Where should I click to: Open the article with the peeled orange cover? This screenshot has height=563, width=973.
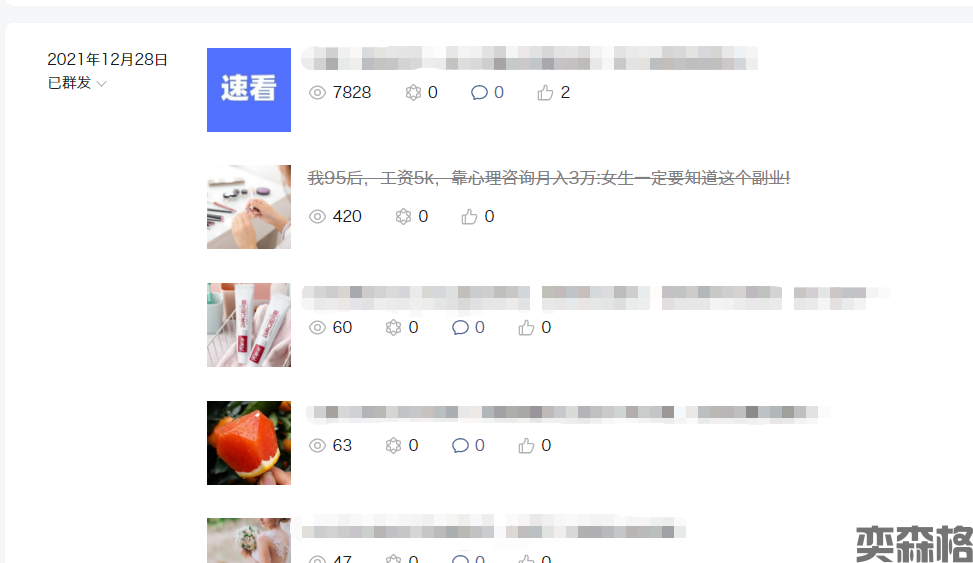[x=248, y=443]
